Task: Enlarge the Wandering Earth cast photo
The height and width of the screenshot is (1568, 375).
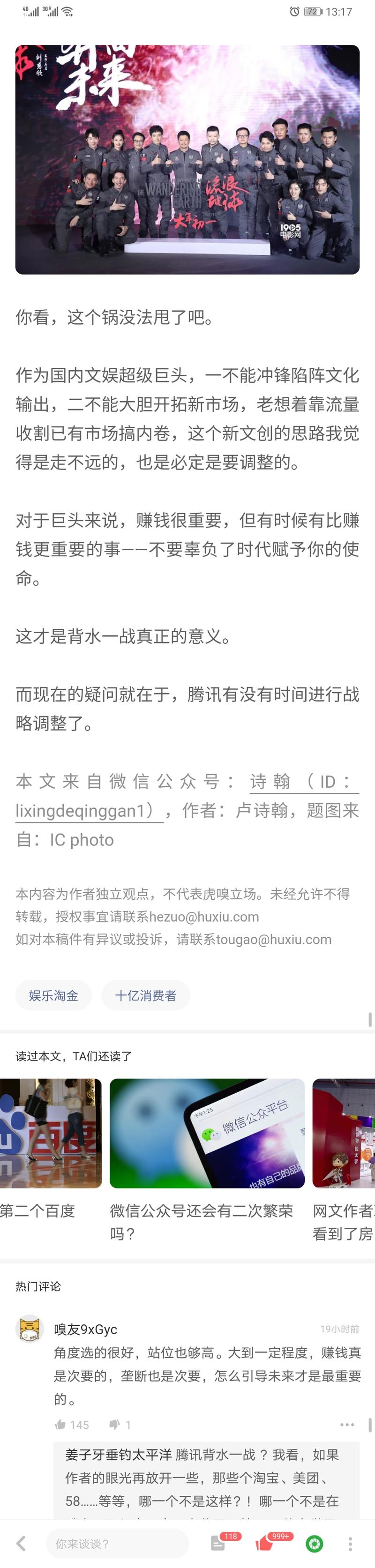Action: tap(187, 159)
